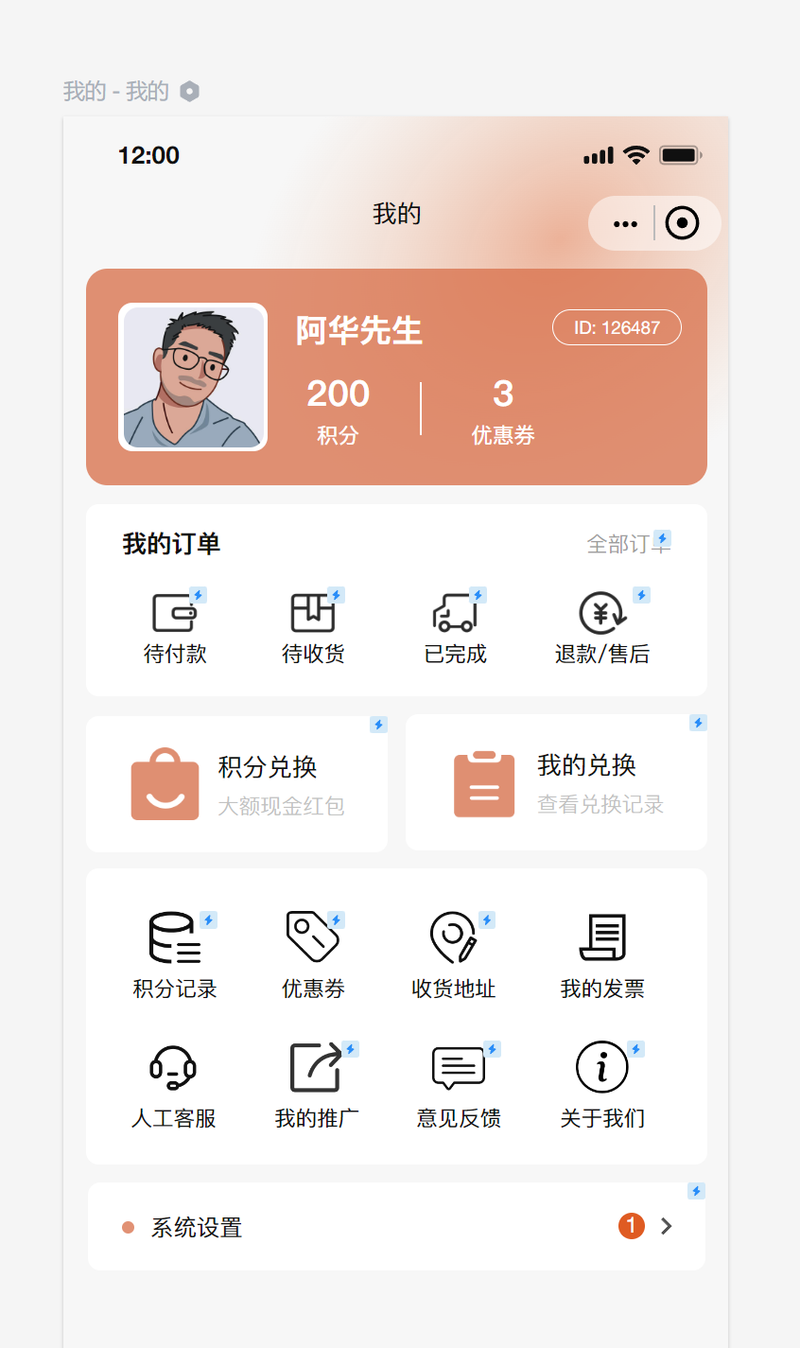The height and width of the screenshot is (1348, 800).
Task: Open 意见反馈 feedback form
Action: tap(458, 1085)
